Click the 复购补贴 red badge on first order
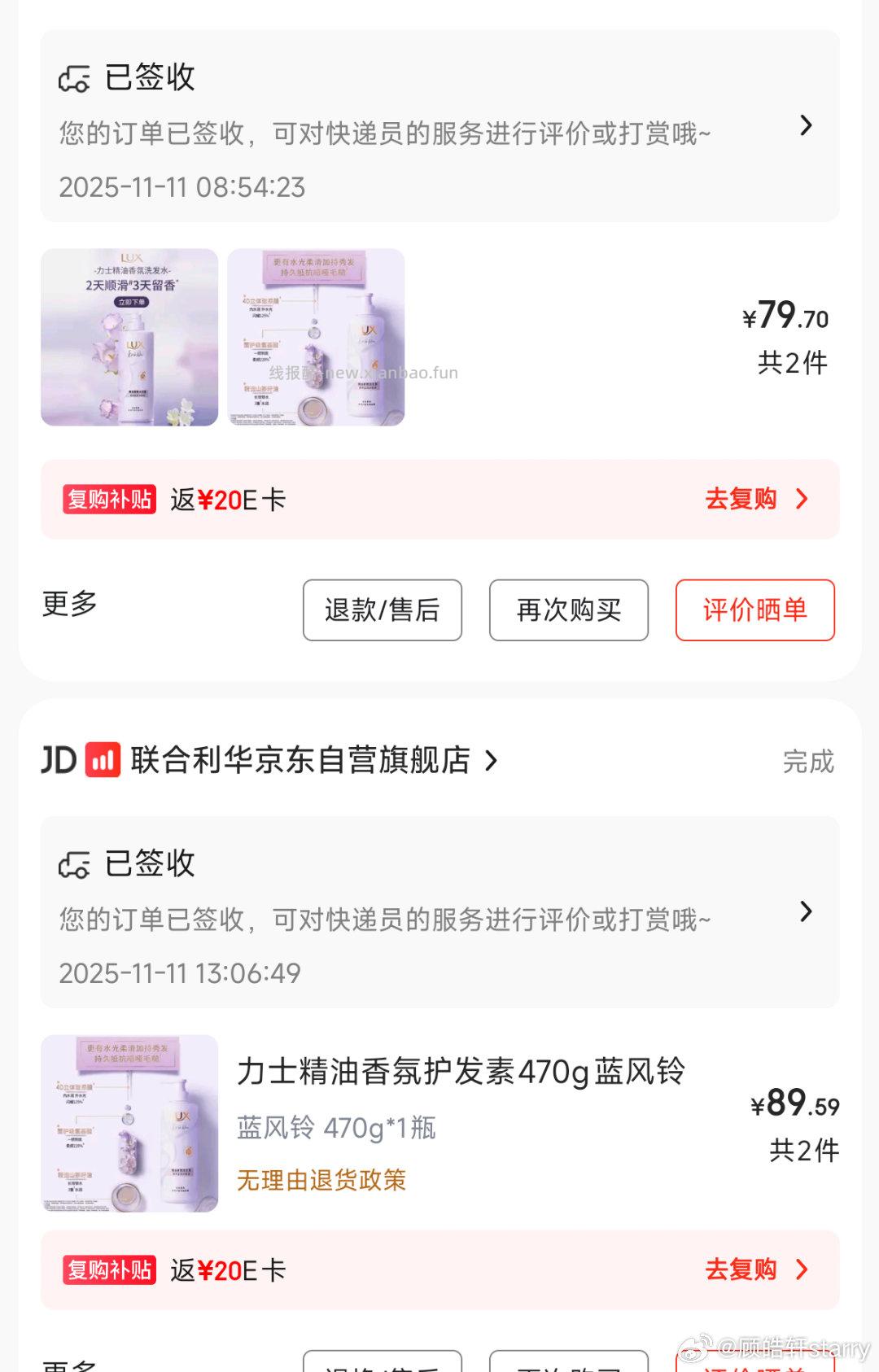Image resolution: width=879 pixels, height=1372 pixels. pyautogui.click(x=110, y=499)
